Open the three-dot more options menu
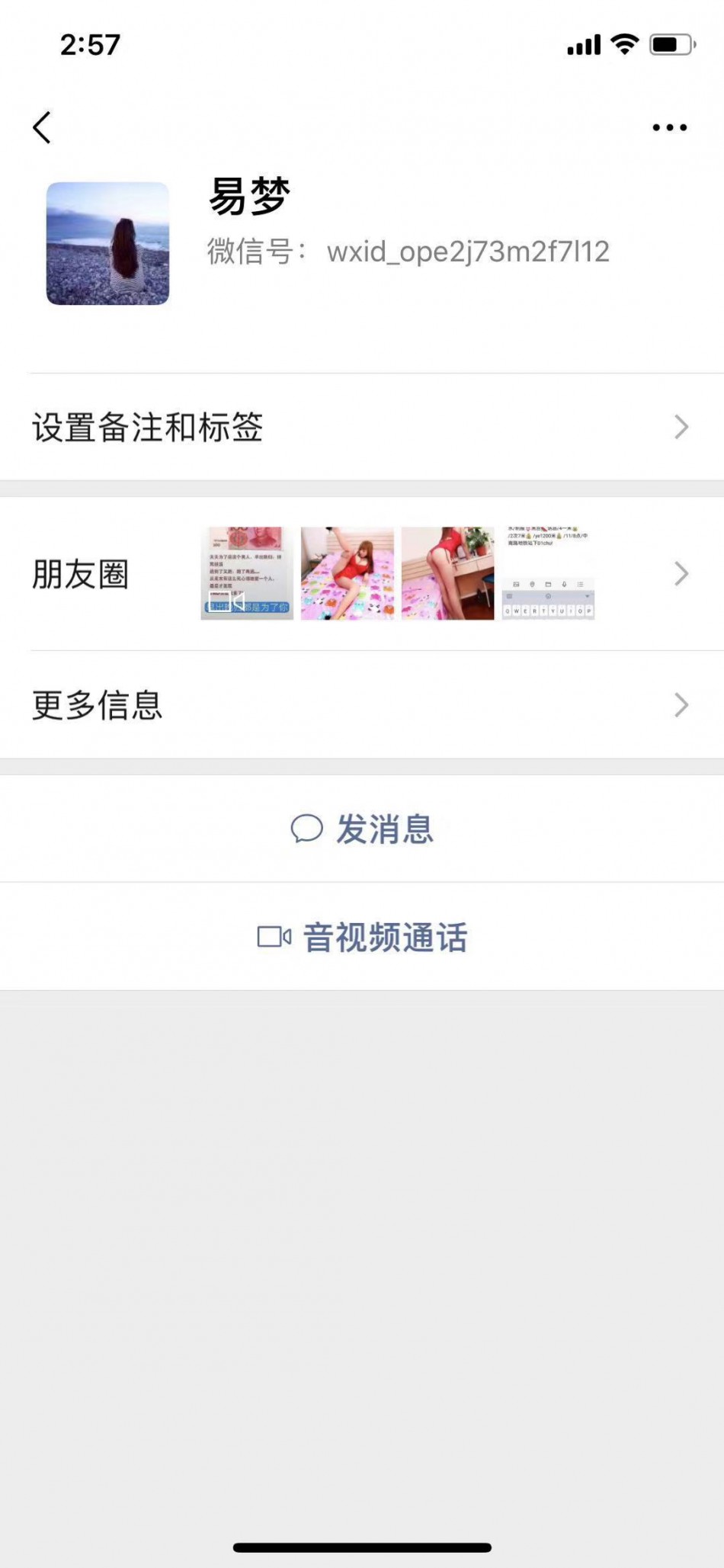 pos(669,127)
